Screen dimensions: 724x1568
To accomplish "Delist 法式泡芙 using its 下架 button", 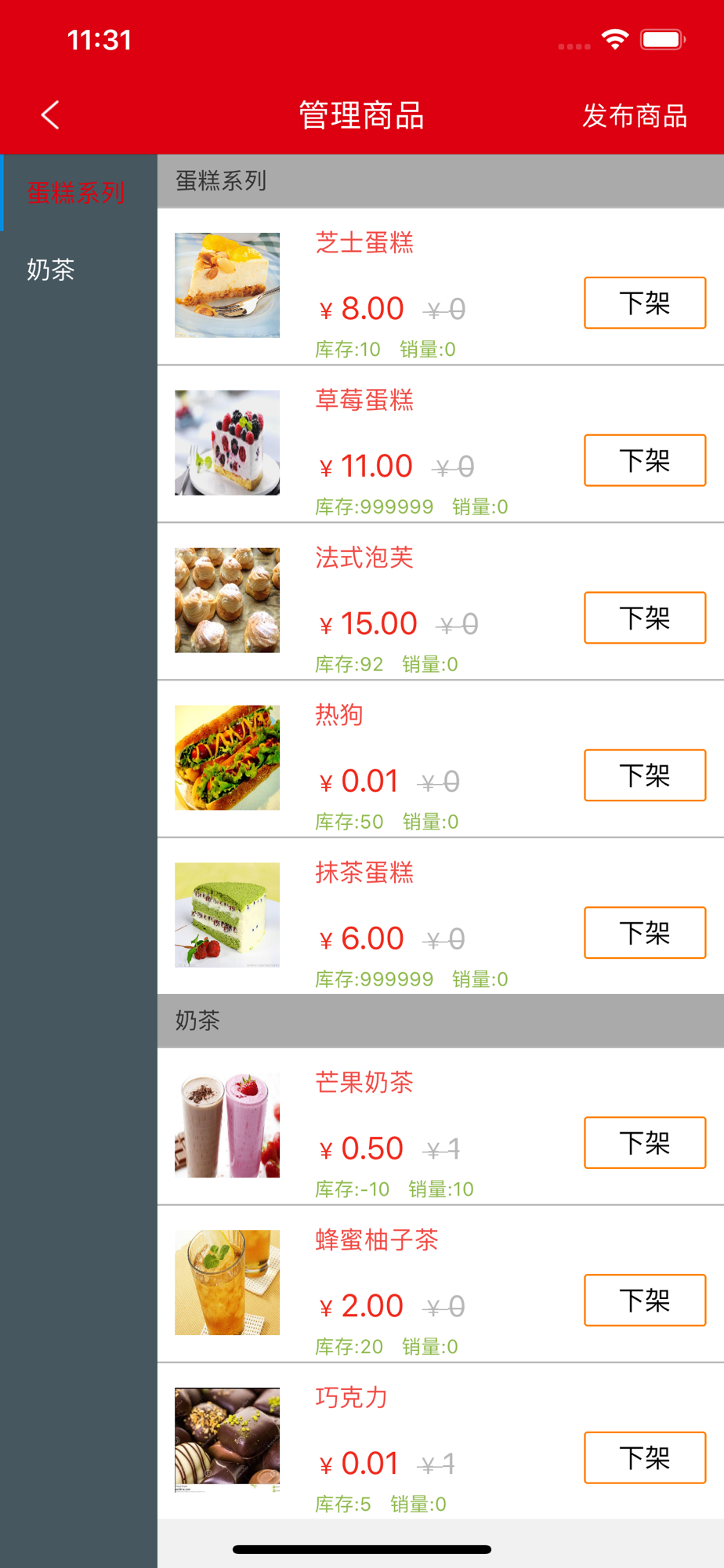I will tap(645, 618).
